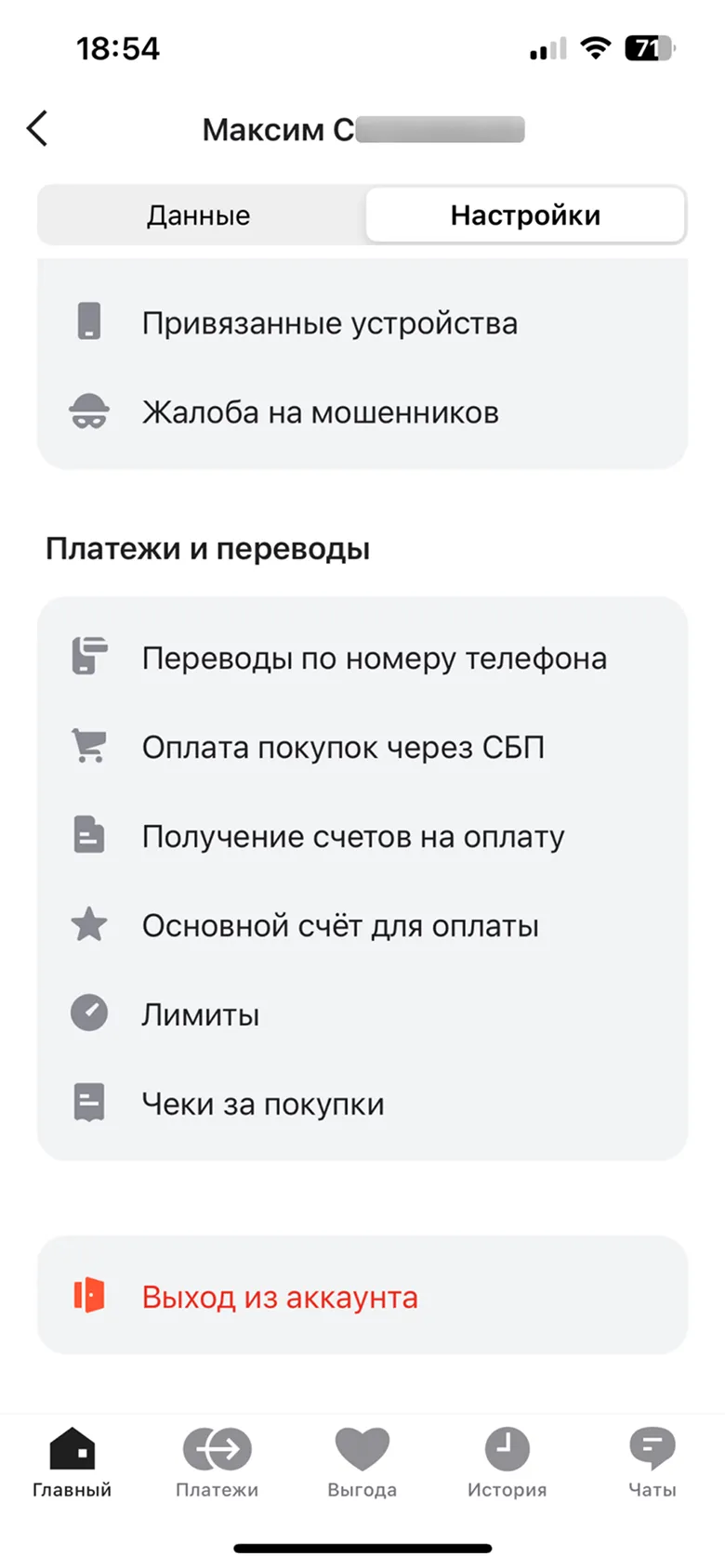This screenshot has width=725, height=1568.
Task: Open the История tab
Action: pos(507,1463)
